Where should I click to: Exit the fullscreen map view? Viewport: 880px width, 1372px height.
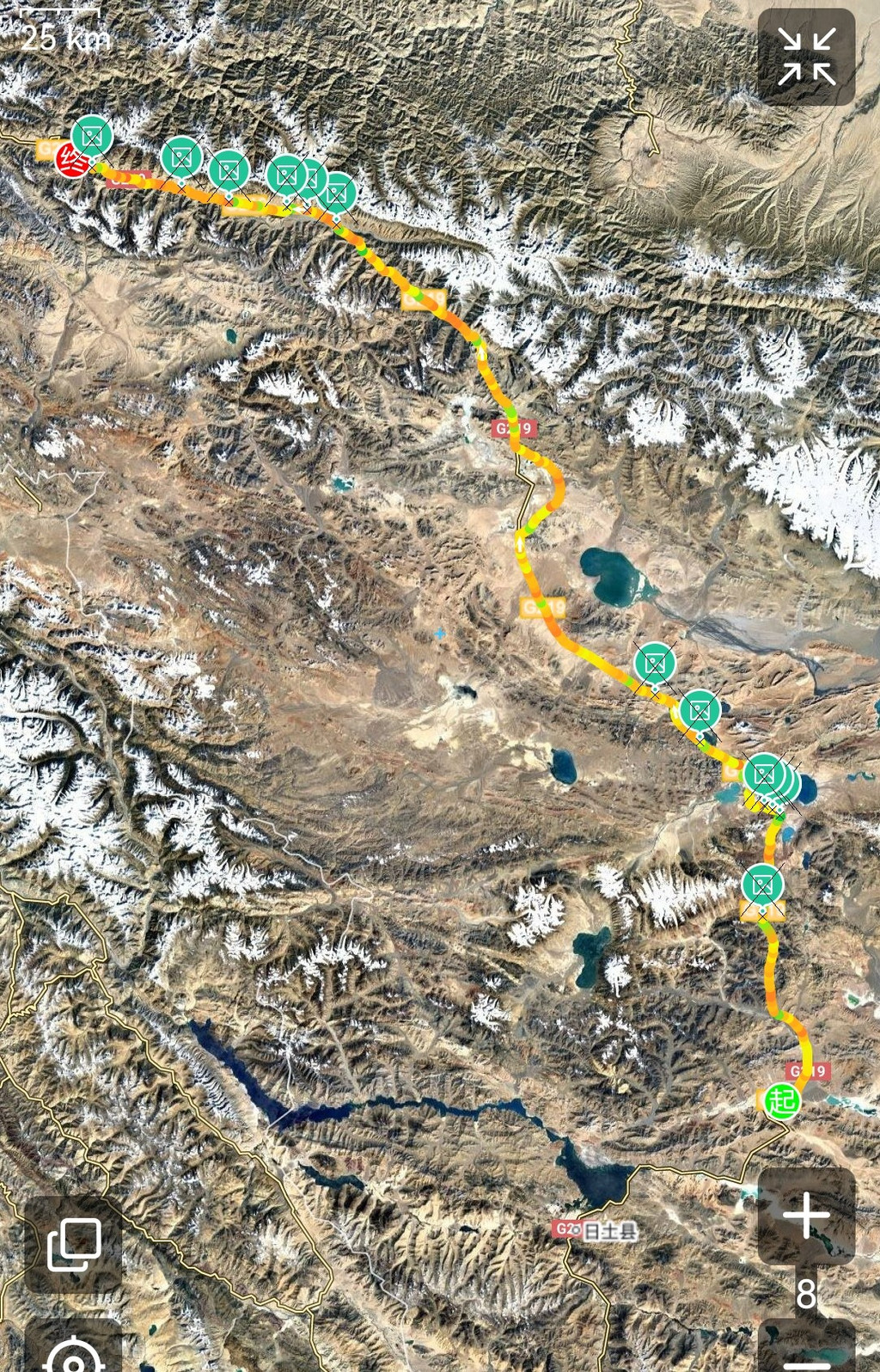(806, 57)
